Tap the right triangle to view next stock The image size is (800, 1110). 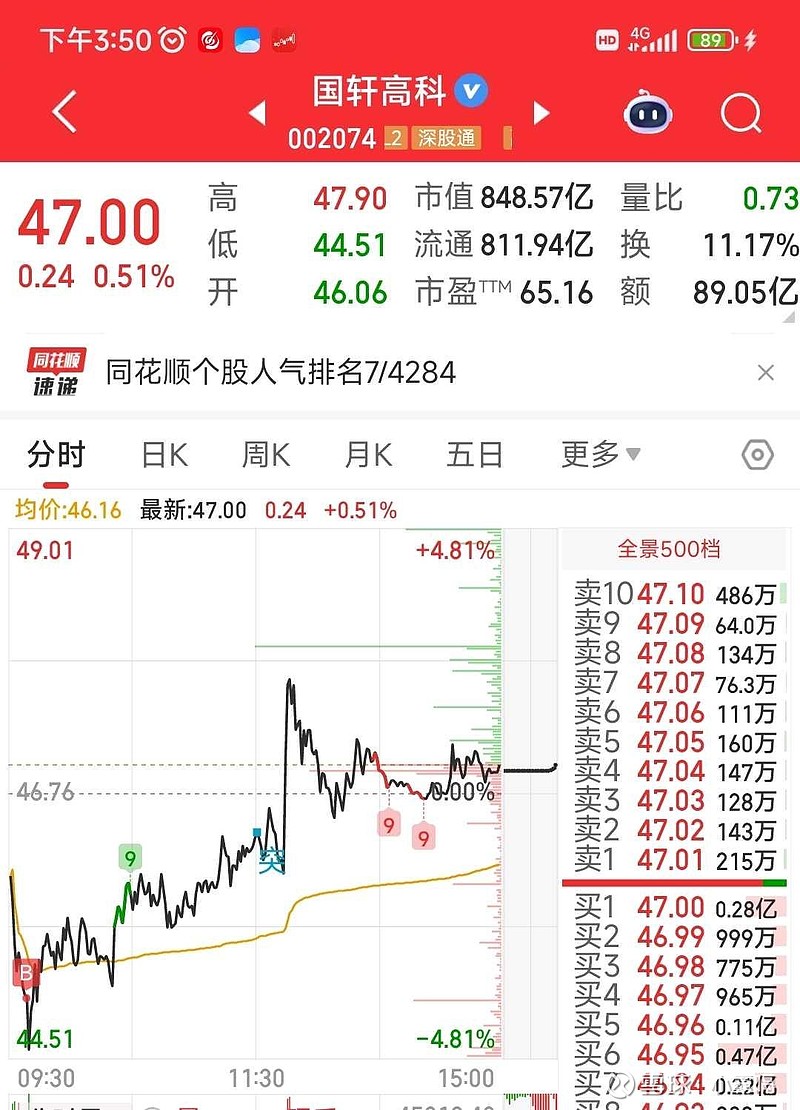tap(540, 114)
